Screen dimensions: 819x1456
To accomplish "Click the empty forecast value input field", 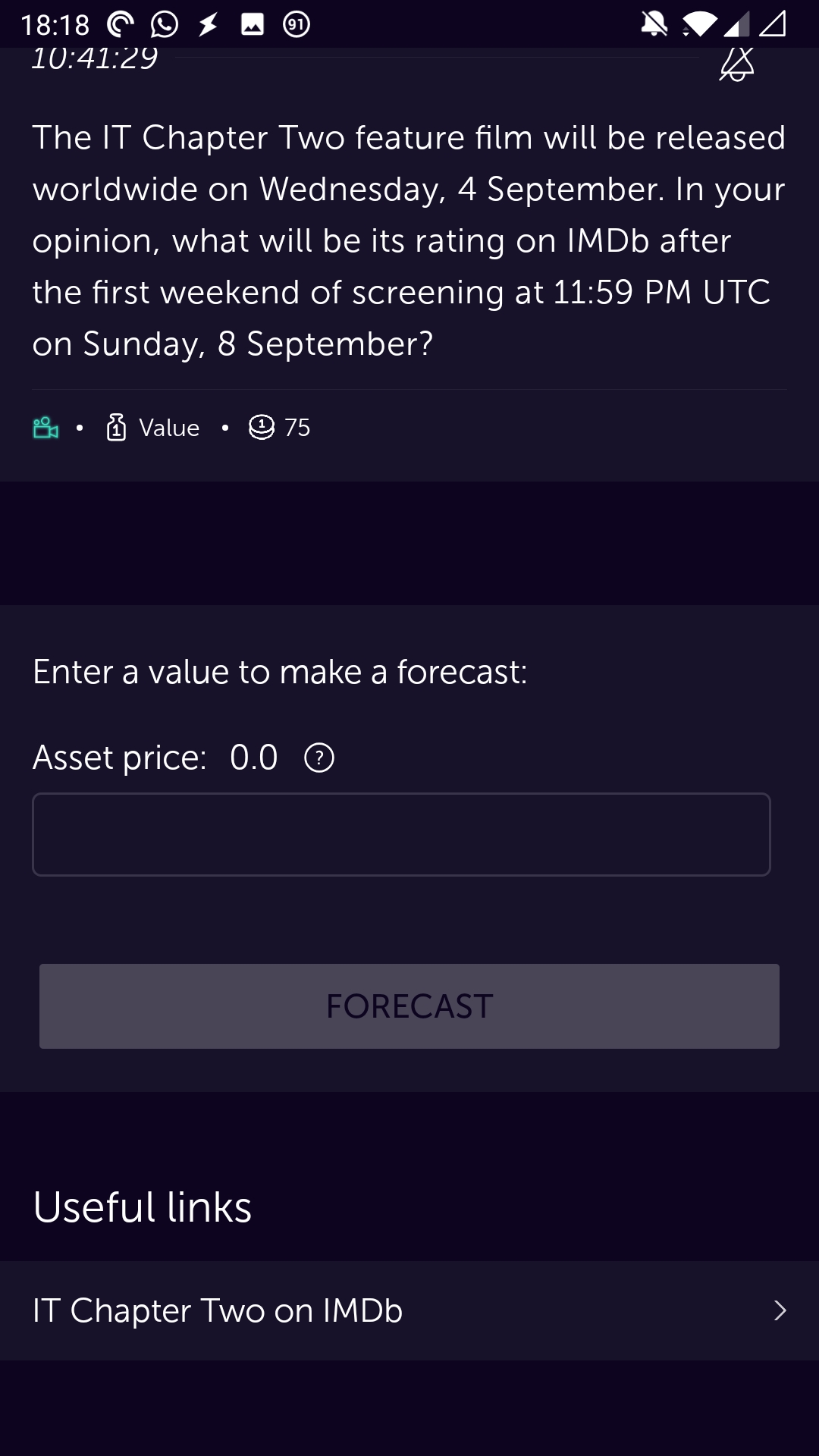I will pyautogui.click(x=402, y=834).
